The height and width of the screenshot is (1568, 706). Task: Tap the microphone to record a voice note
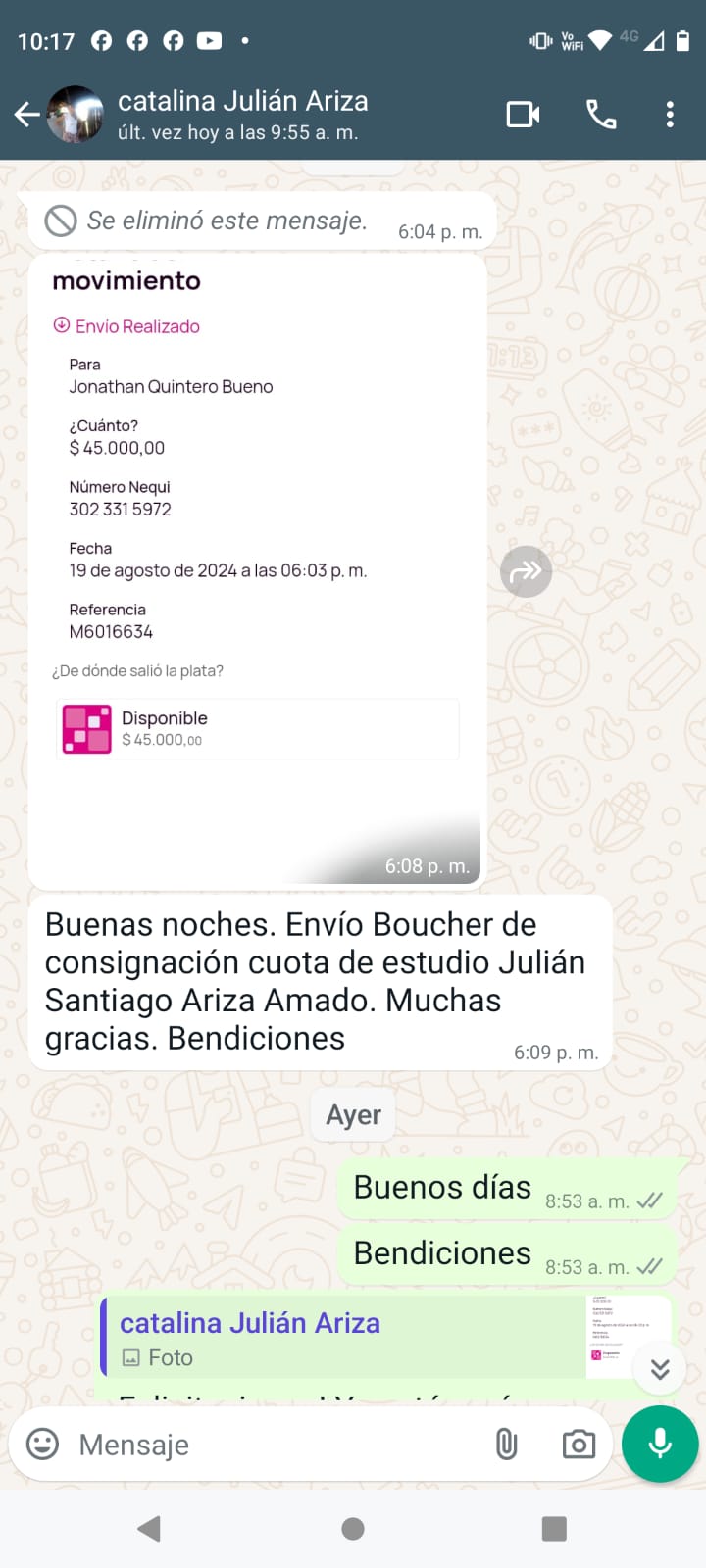[660, 1445]
